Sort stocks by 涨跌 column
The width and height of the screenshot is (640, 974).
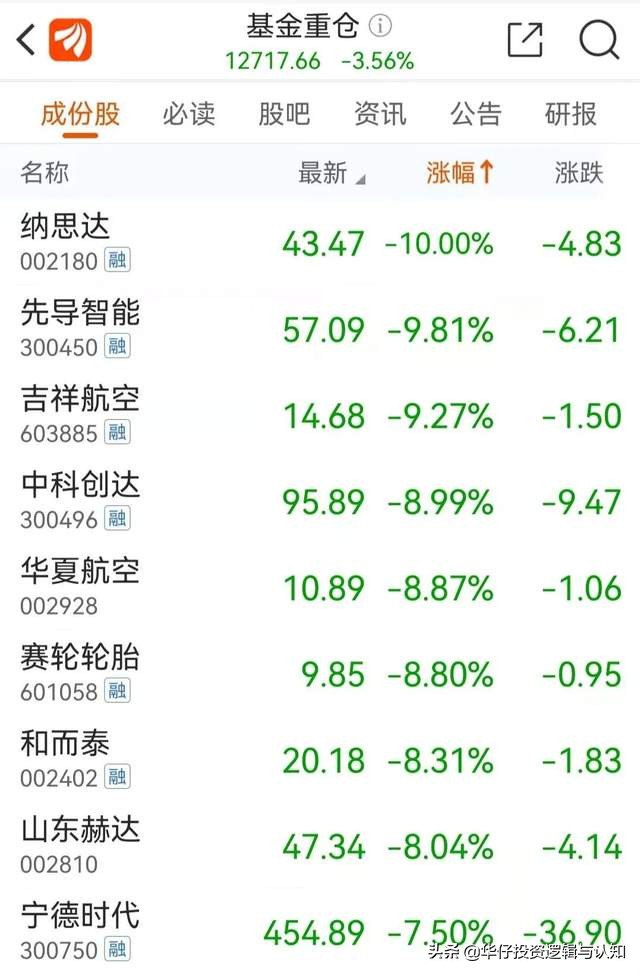coord(580,173)
